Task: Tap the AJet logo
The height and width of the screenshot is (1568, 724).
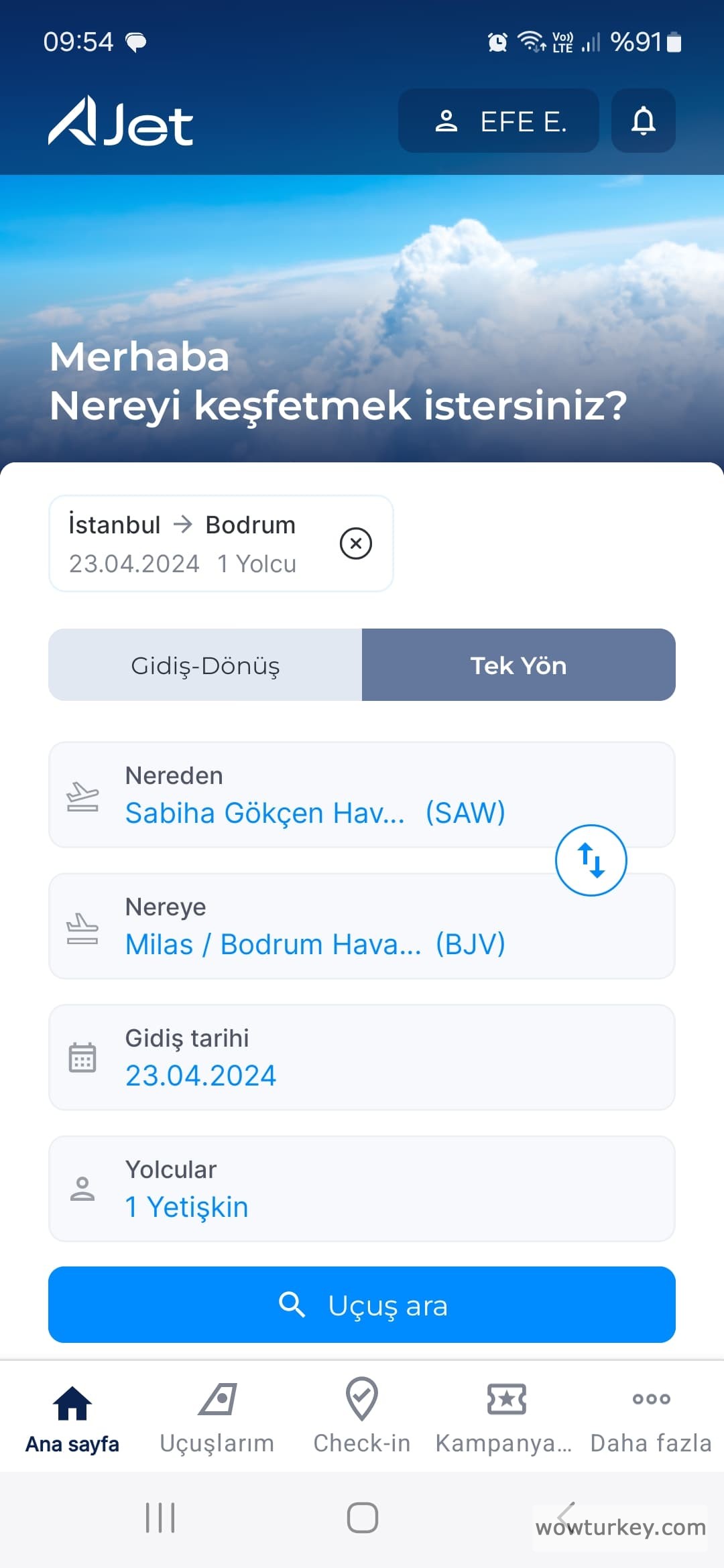Action: click(x=121, y=123)
